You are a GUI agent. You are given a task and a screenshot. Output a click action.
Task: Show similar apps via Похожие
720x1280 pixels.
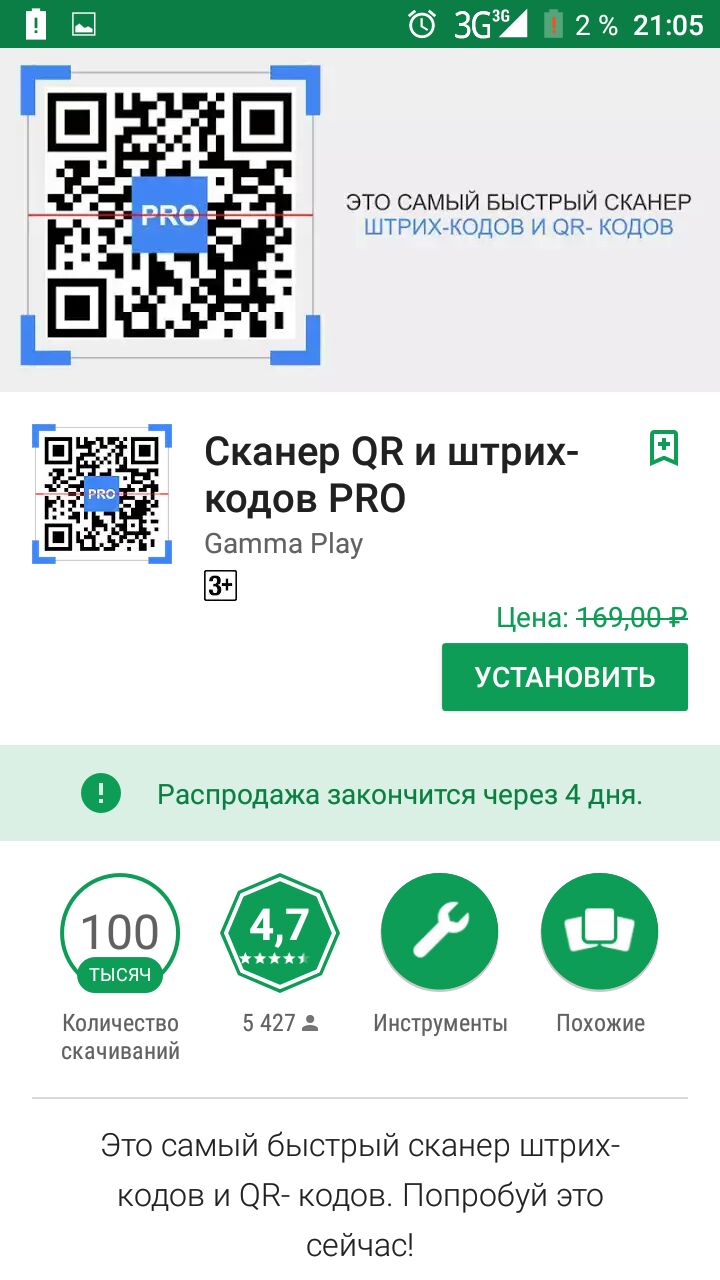coord(600,932)
